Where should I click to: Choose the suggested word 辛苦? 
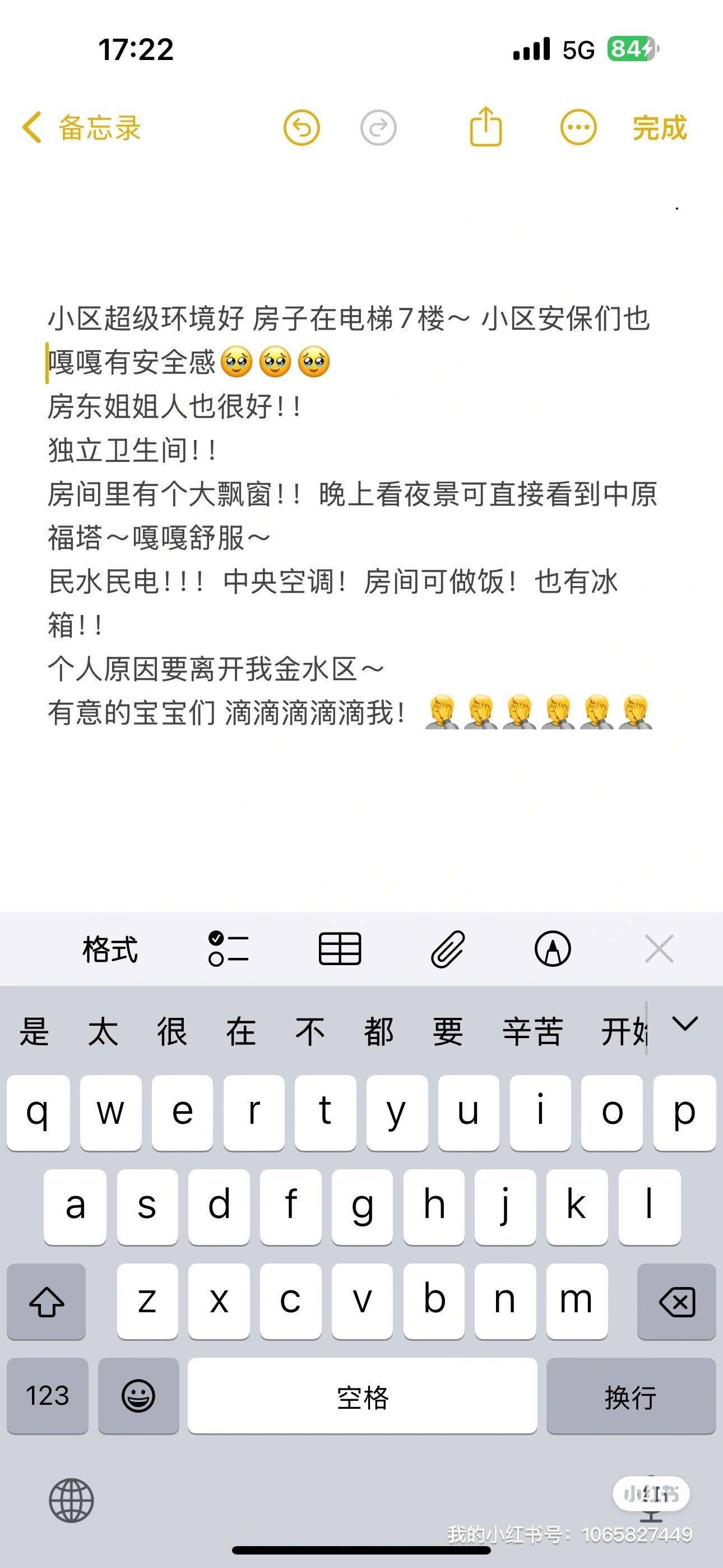[532, 1031]
